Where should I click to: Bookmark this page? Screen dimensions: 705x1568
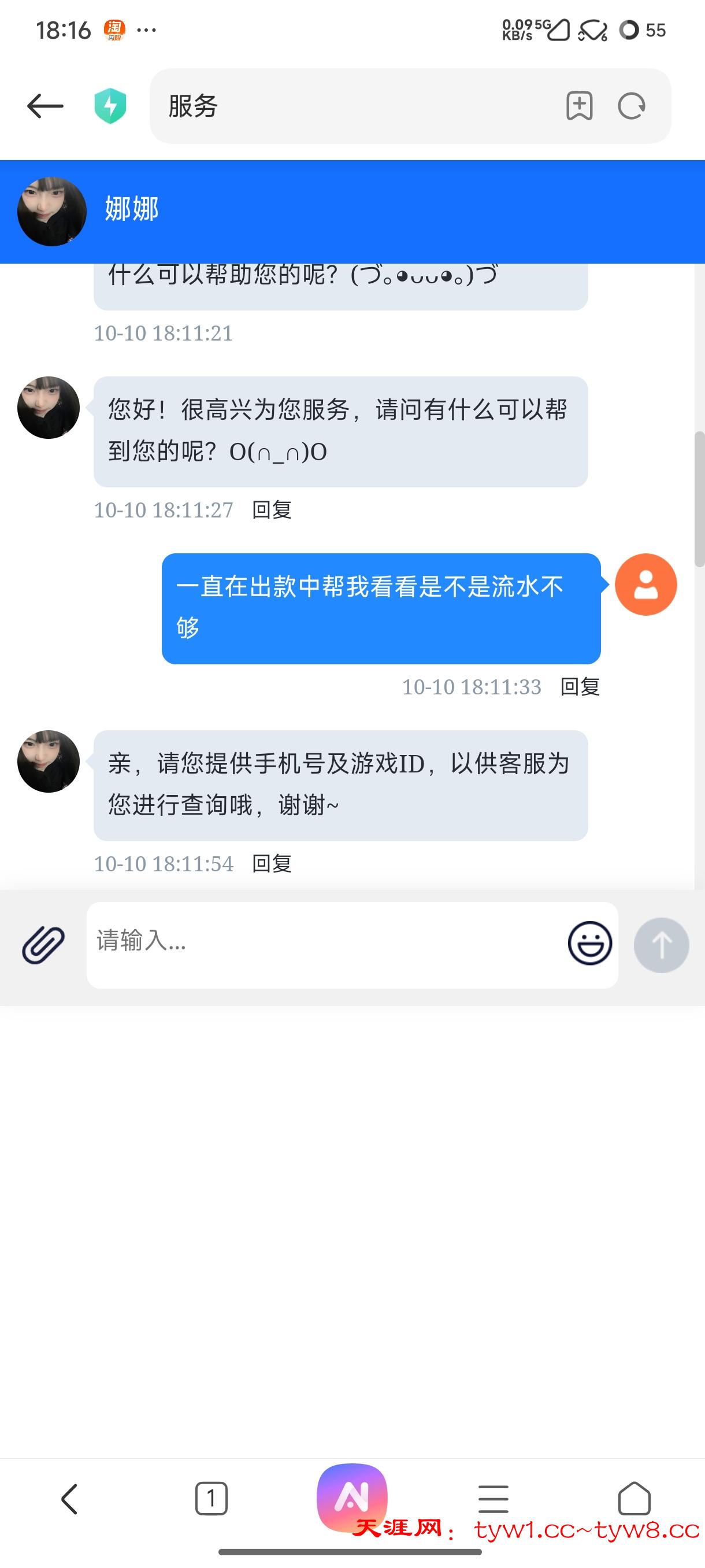point(579,106)
